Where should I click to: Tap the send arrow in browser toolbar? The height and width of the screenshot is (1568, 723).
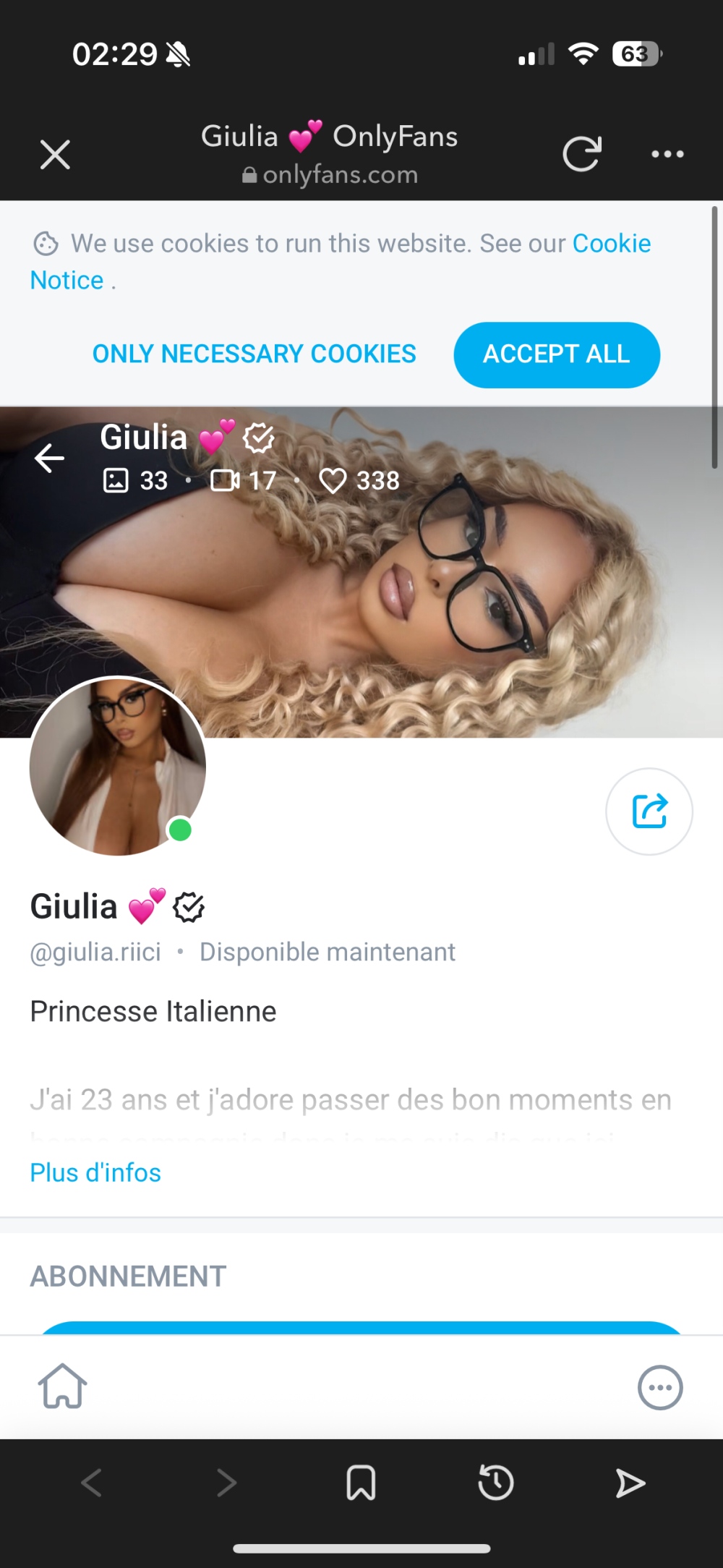pos(630,1483)
